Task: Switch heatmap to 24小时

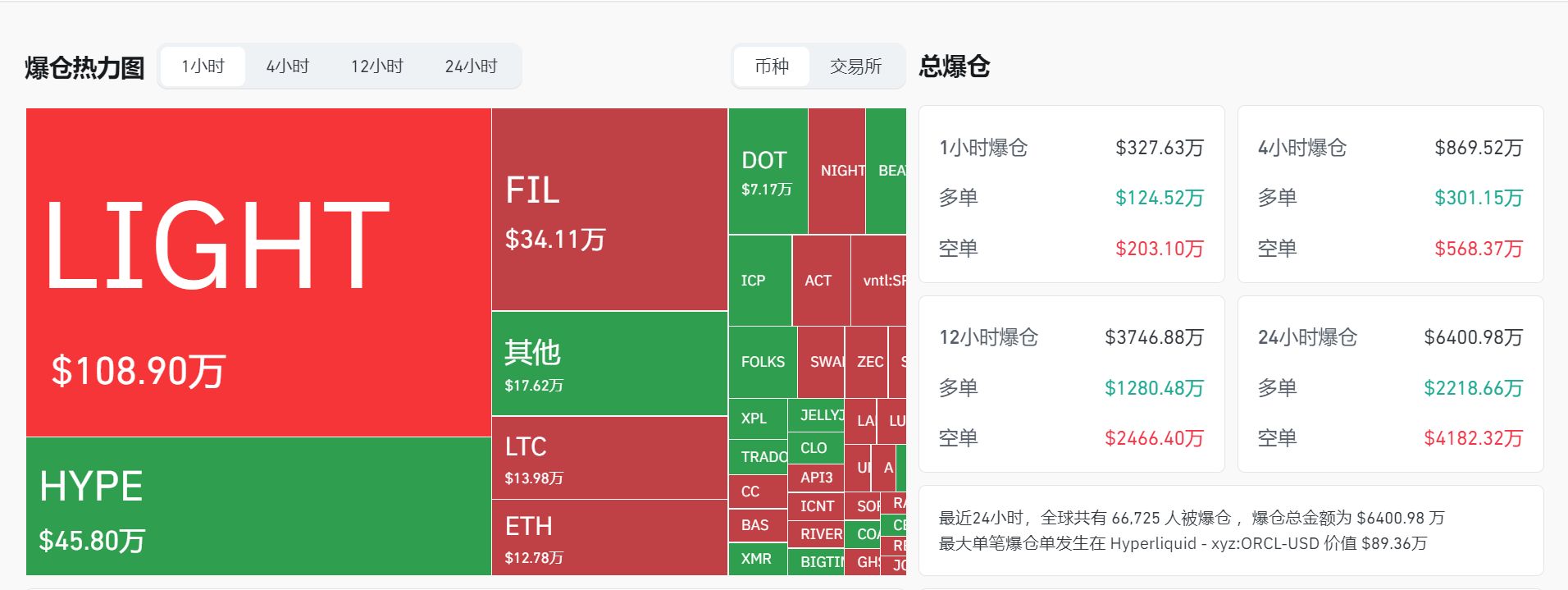Action: tap(471, 66)
